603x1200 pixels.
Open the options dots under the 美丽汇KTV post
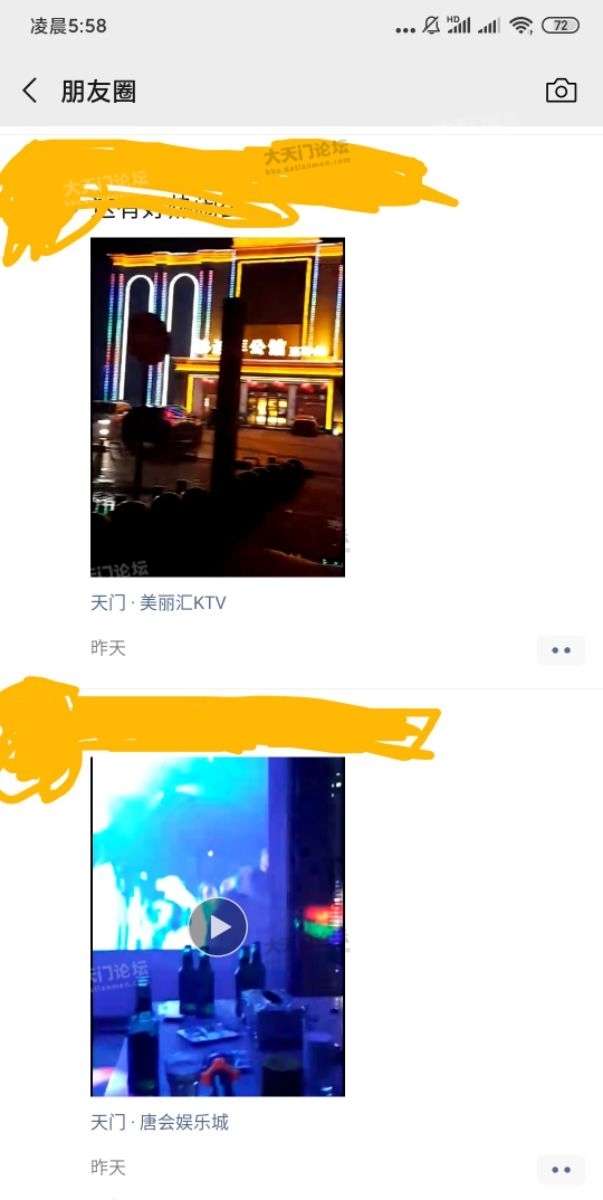561,650
